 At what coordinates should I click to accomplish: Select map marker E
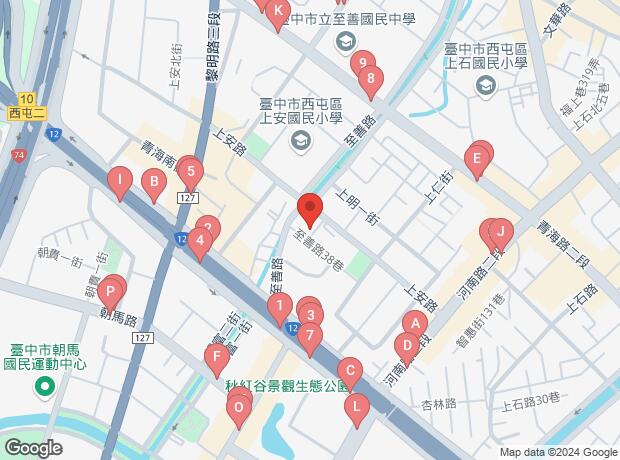click(478, 157)
